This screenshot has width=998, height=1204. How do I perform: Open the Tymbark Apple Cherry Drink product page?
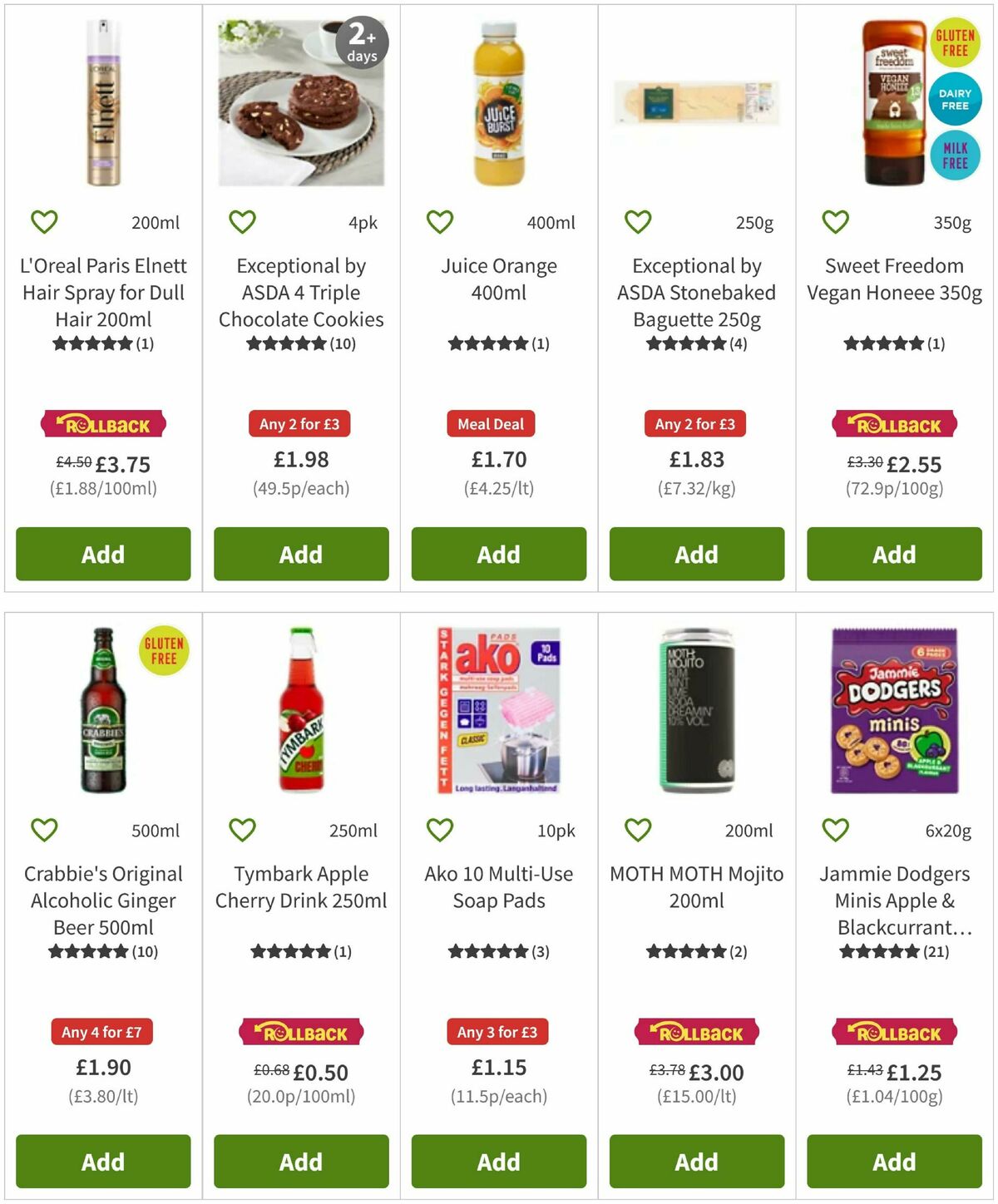(300, 887)
